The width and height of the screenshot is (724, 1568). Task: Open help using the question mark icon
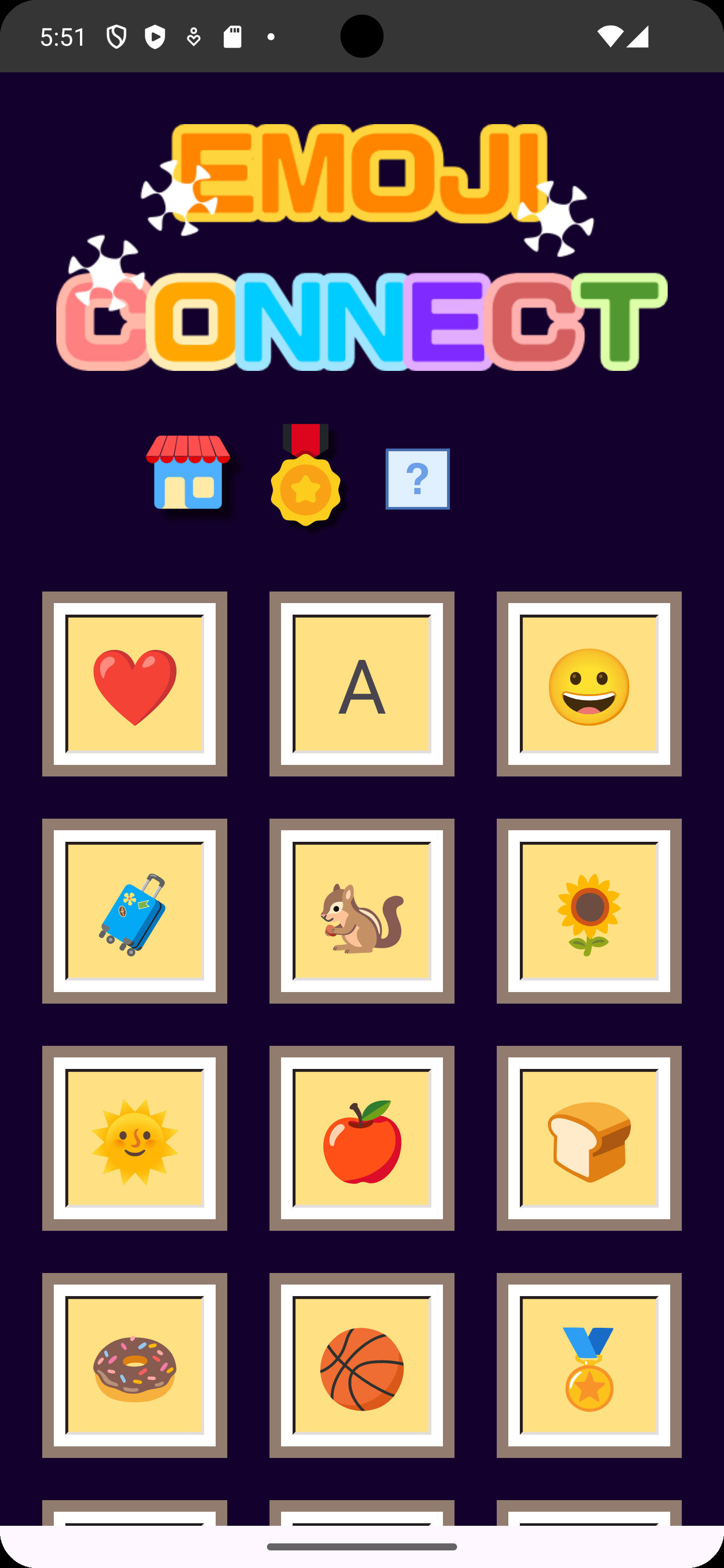tap(418, 479)
